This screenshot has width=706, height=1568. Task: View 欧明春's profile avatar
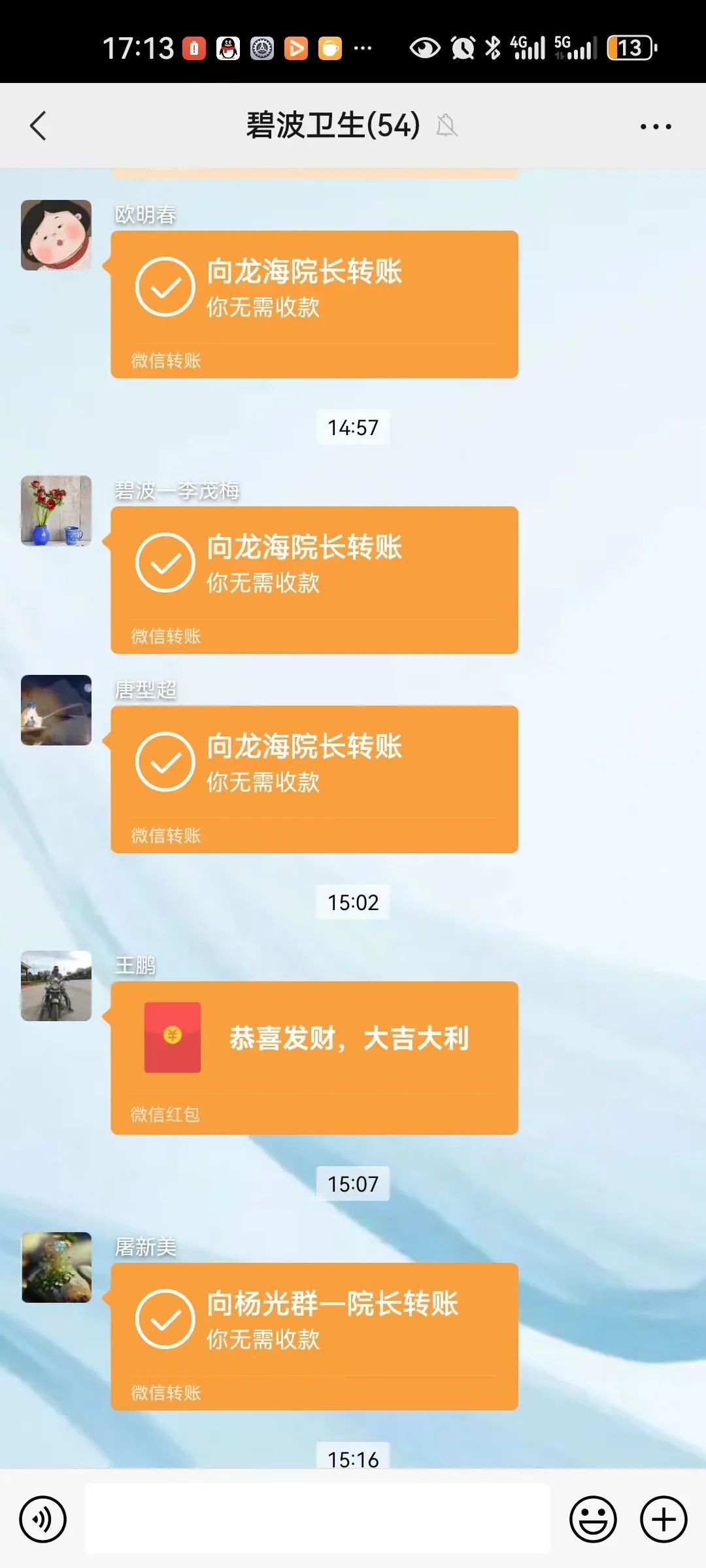[56, 235]
